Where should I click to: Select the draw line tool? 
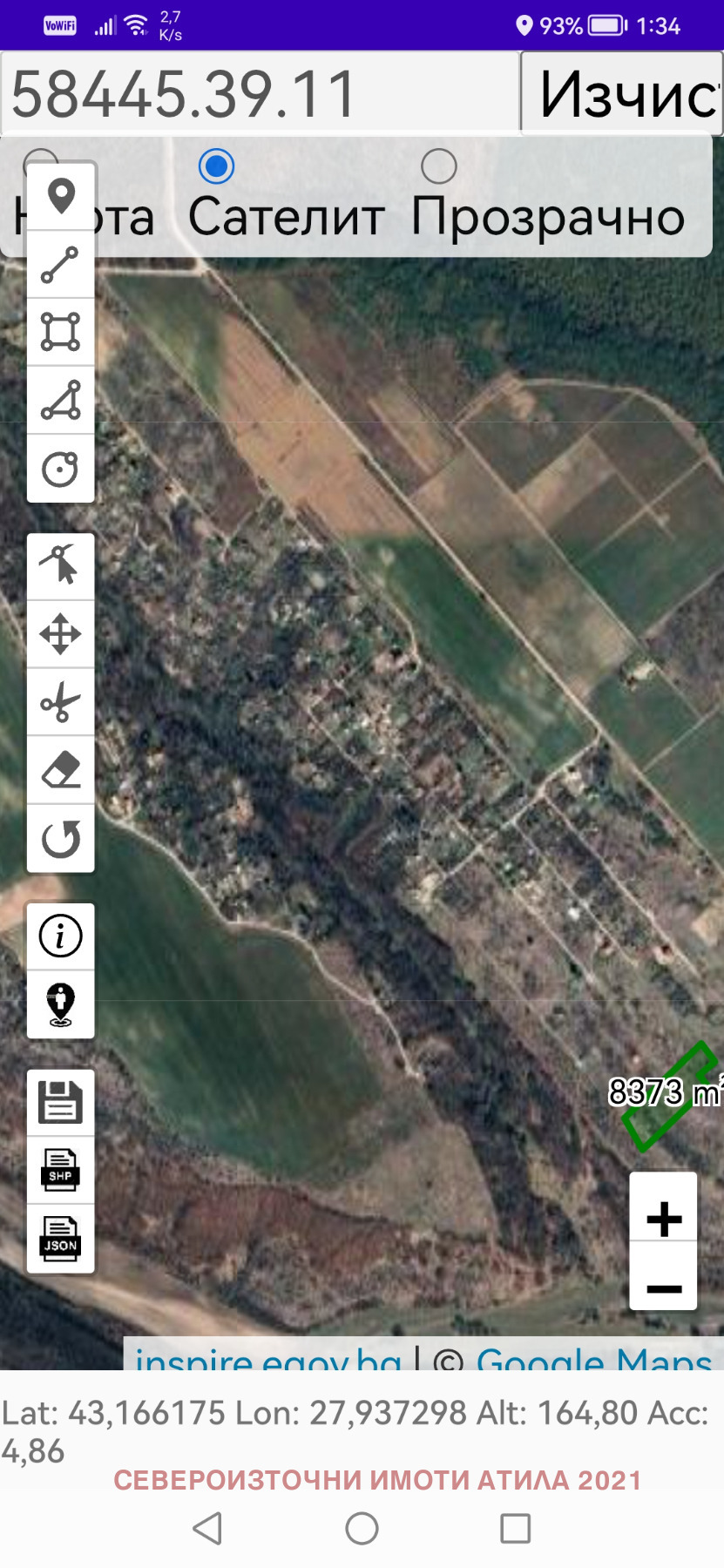point(61,265)
